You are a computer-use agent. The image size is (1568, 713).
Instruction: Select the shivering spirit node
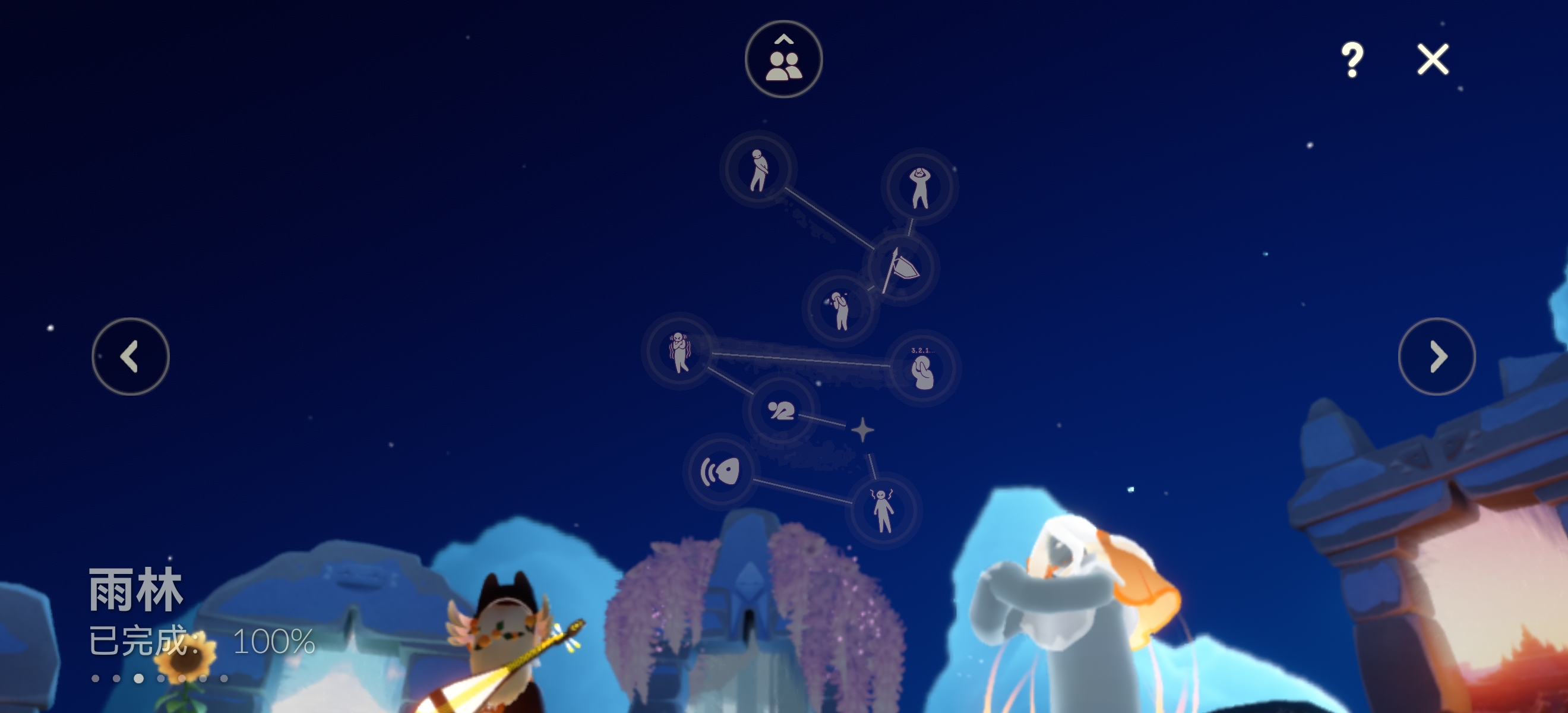pyautogui.click(x=679, y=351)
